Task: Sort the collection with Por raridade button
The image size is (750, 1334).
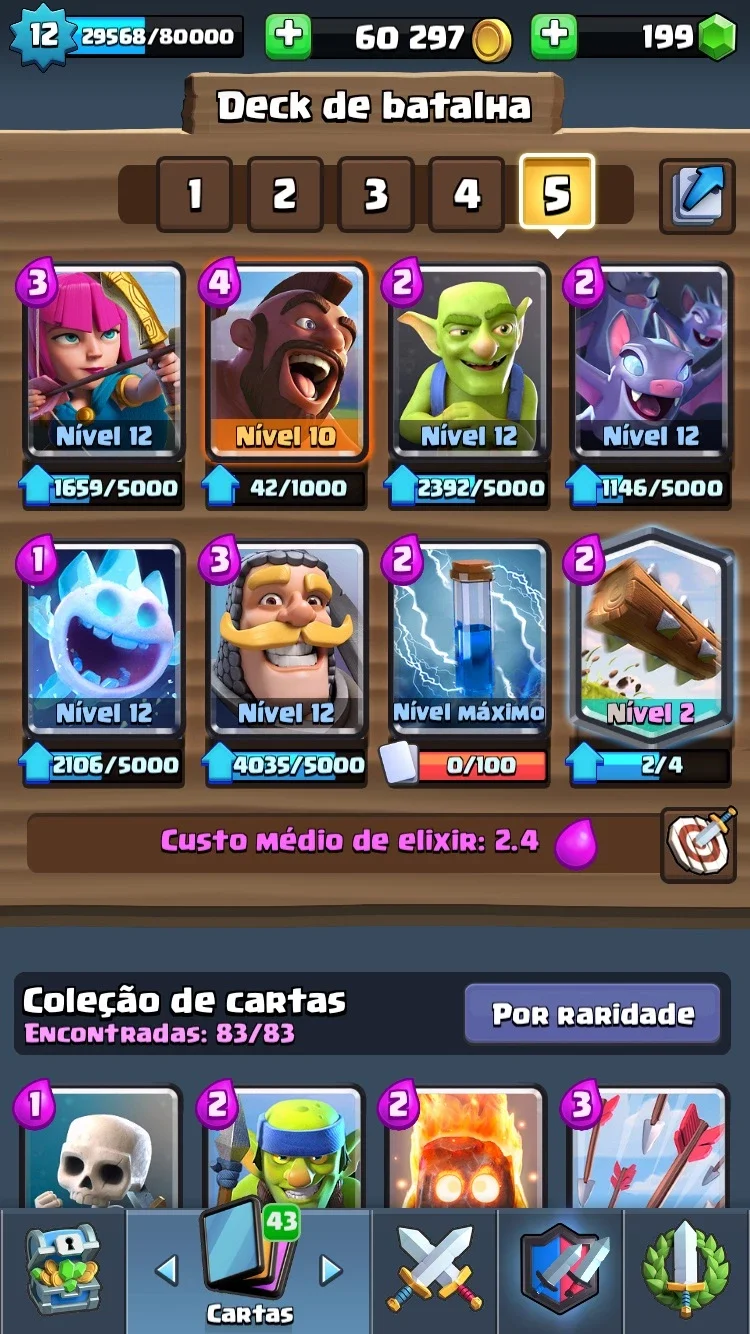Action: point(592,1014)
